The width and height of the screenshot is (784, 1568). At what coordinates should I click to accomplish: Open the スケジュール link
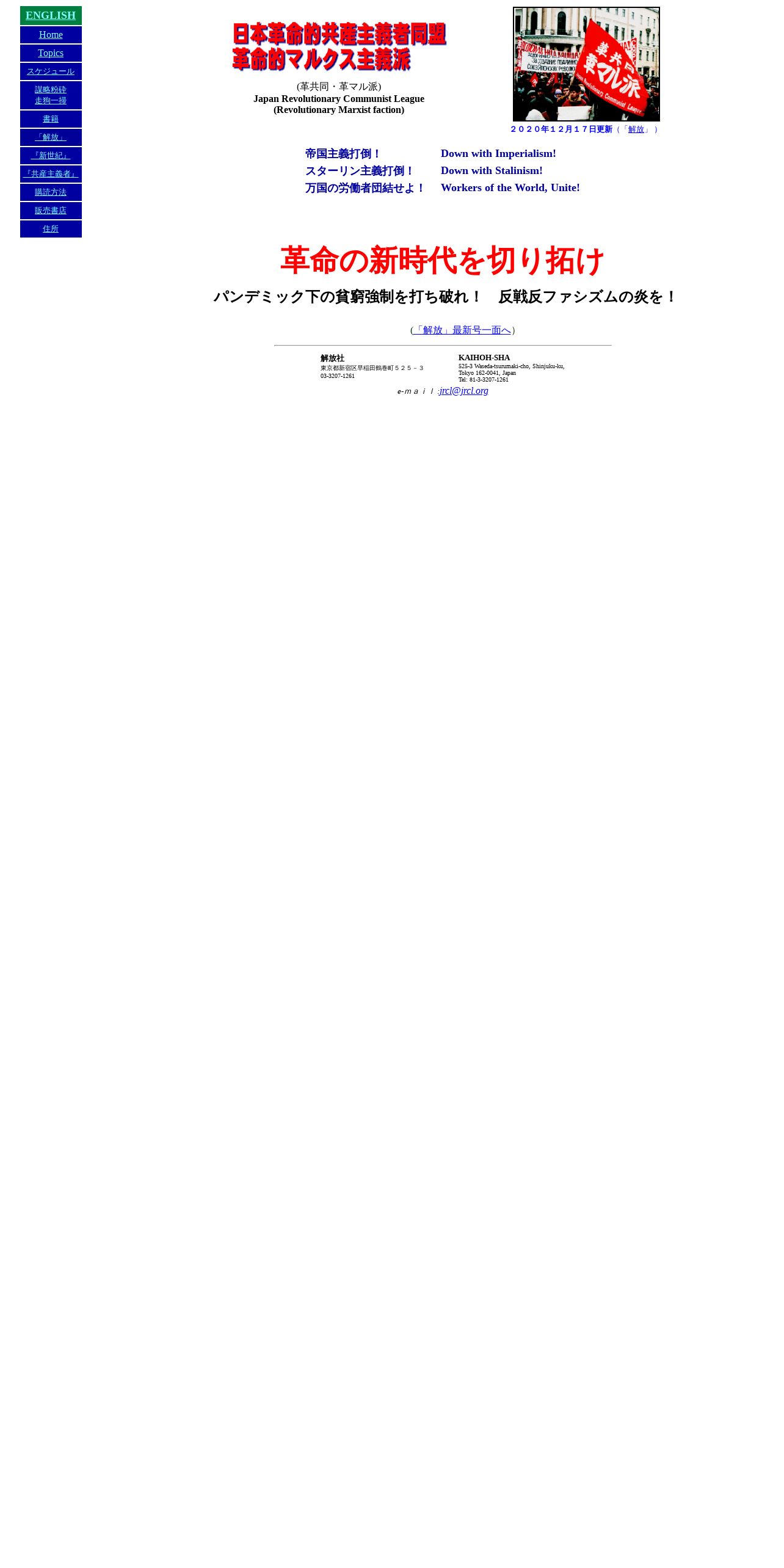(51, 71)
